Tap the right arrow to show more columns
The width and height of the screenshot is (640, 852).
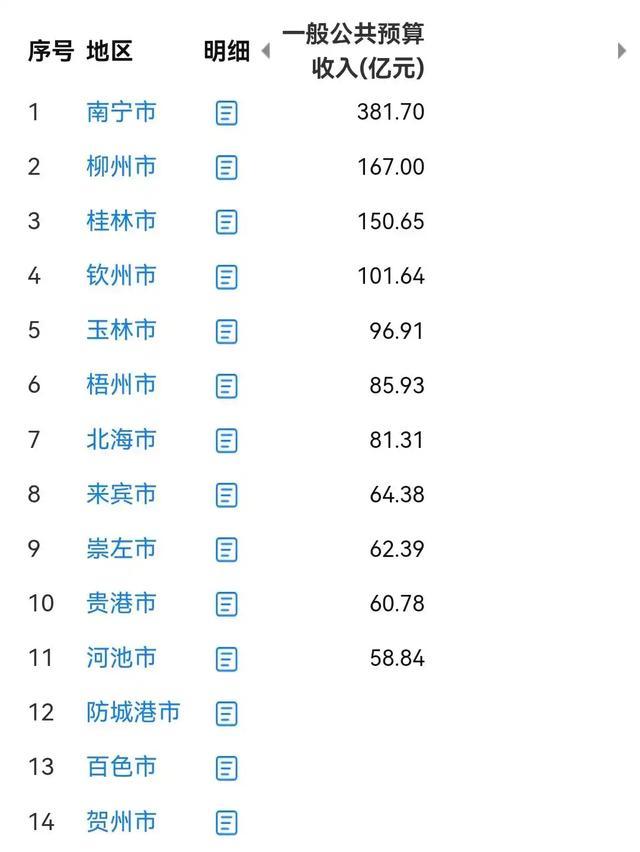(622, 52)
